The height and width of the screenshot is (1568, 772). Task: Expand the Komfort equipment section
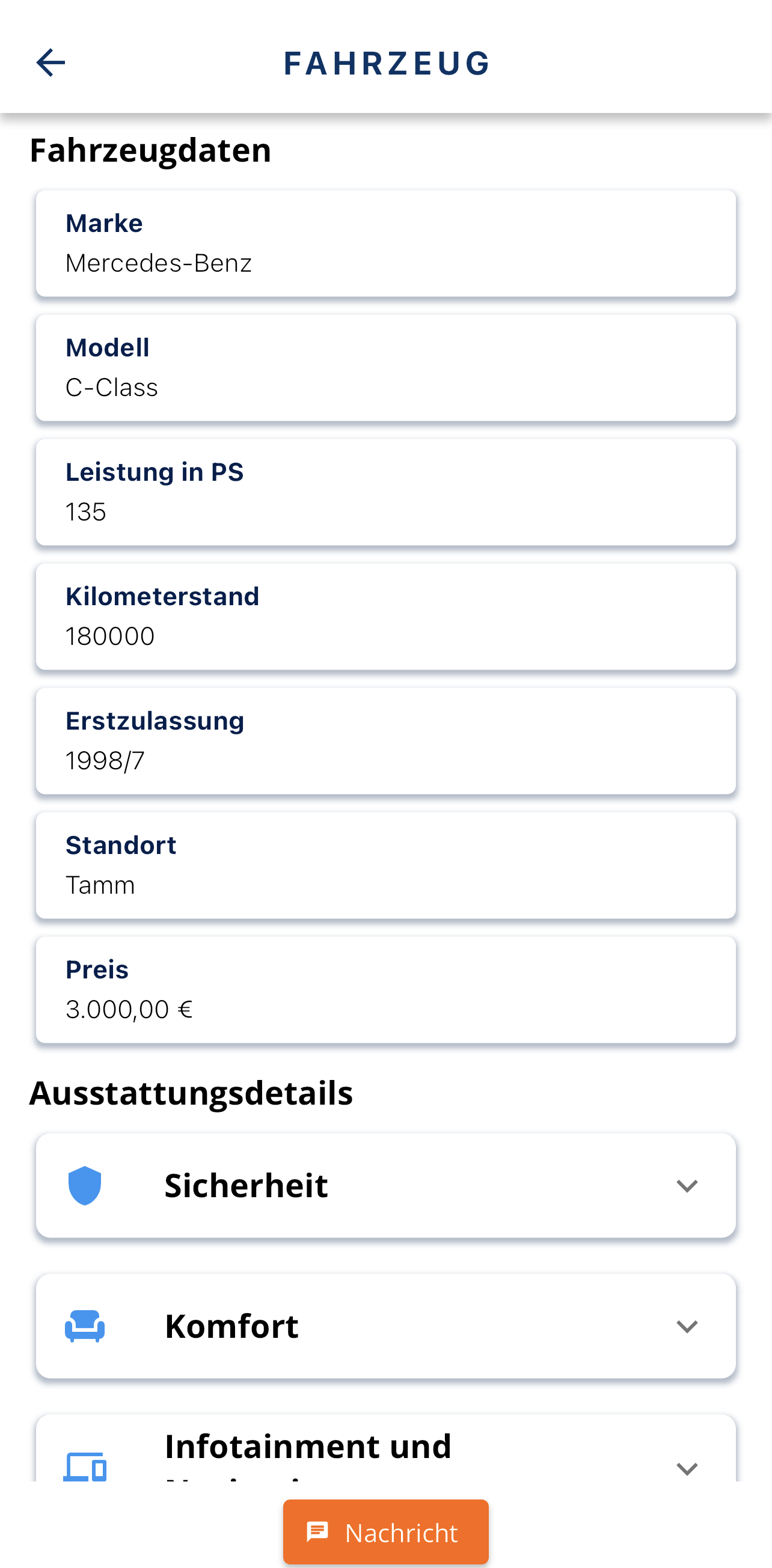(386, 1326)
